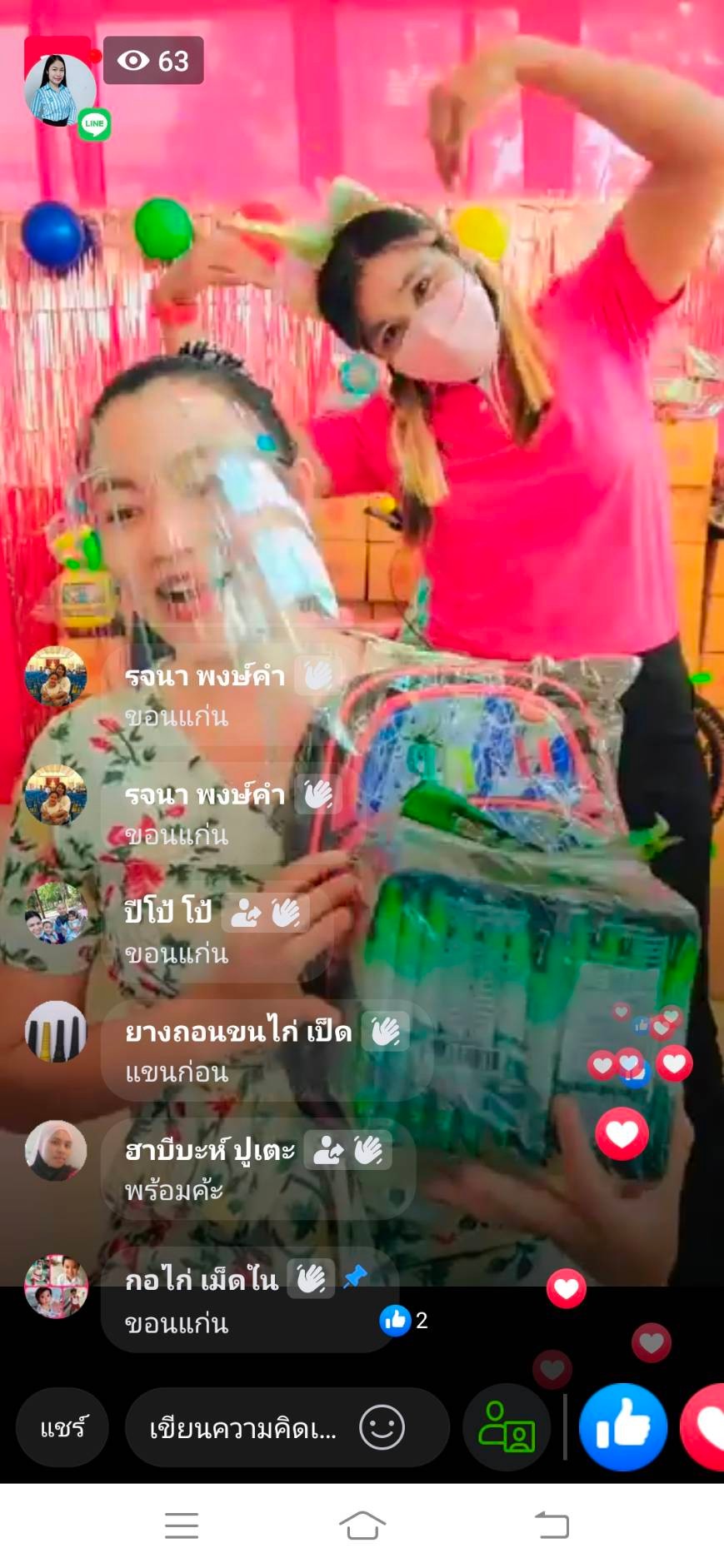Open pinned comment from กอไก่ เม็ดใน
The width and height of the screenshot is (724, 1568).
pos(248,1300)
